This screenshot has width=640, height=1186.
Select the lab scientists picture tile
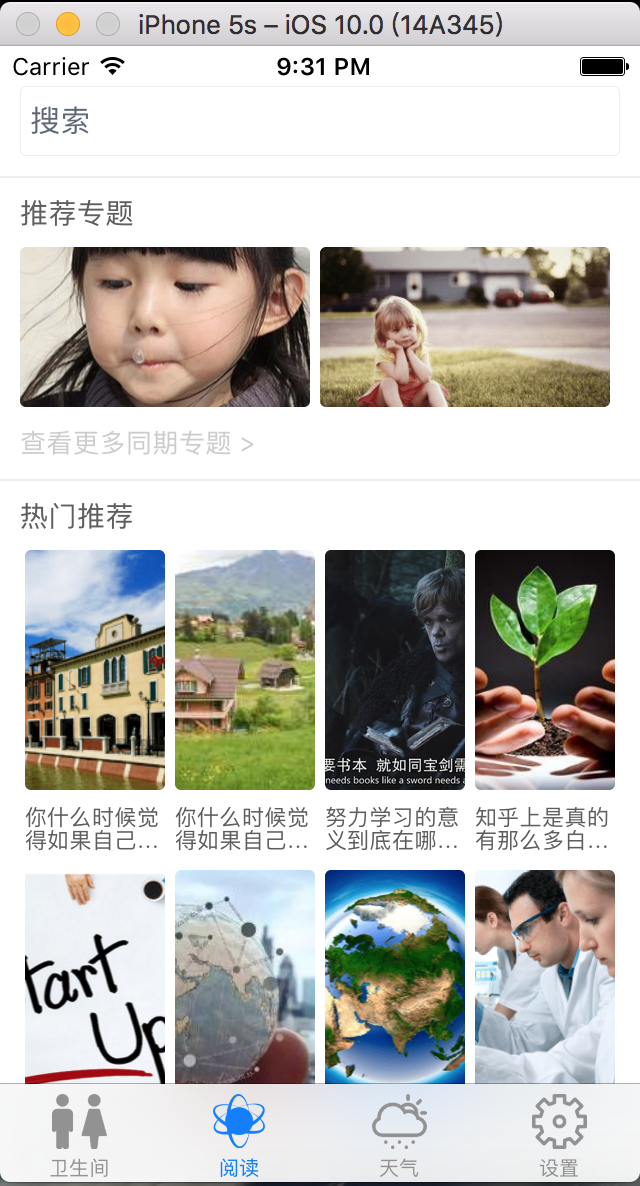click(545, 977)
